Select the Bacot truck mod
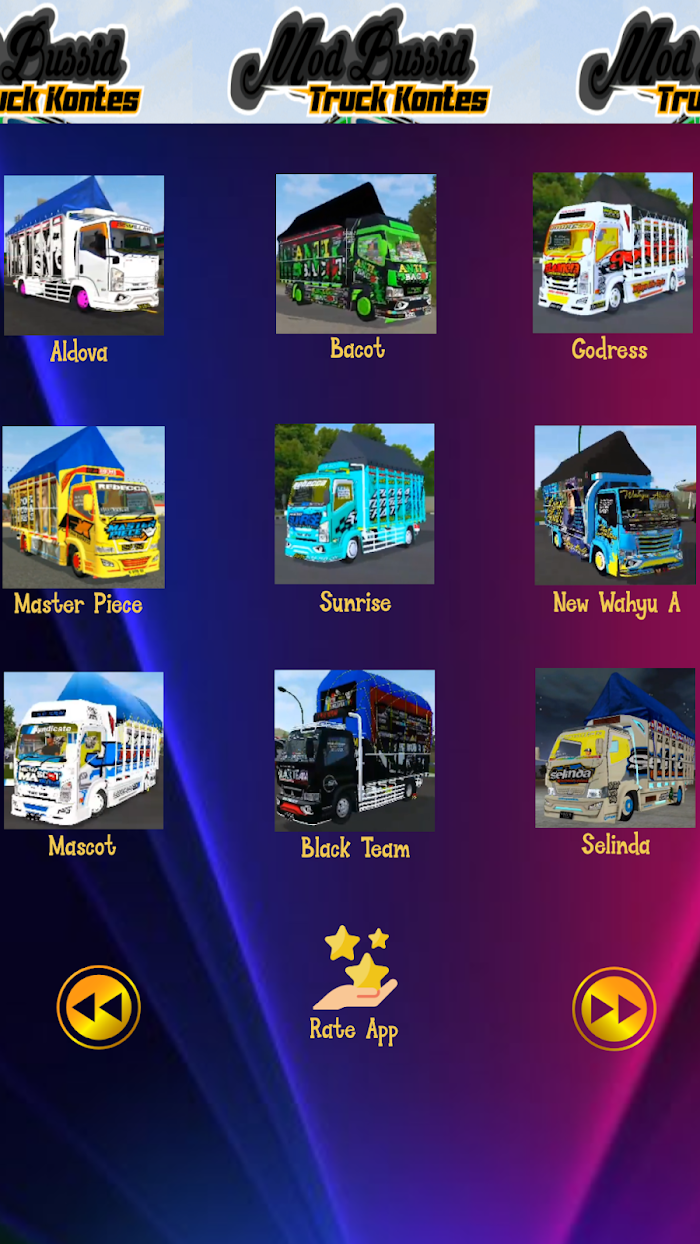 tap(356, 254)
